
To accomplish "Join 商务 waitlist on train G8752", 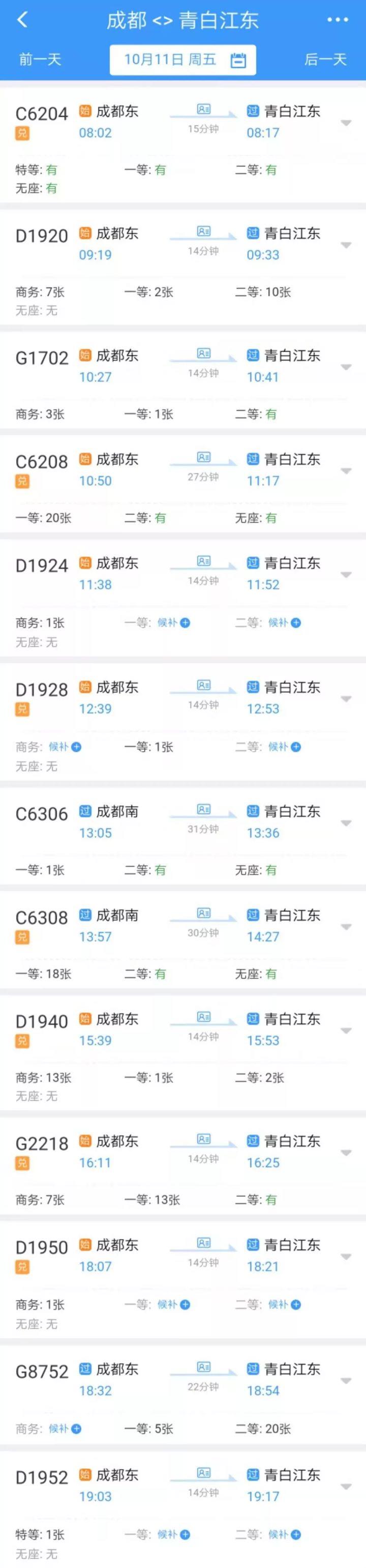I will 65,1429.
